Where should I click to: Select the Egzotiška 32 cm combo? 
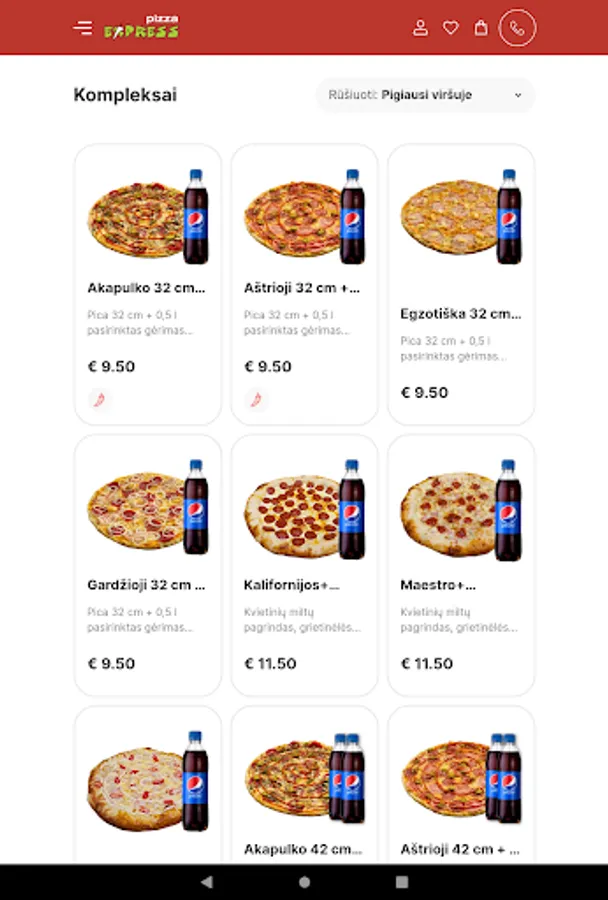point(461,284)
